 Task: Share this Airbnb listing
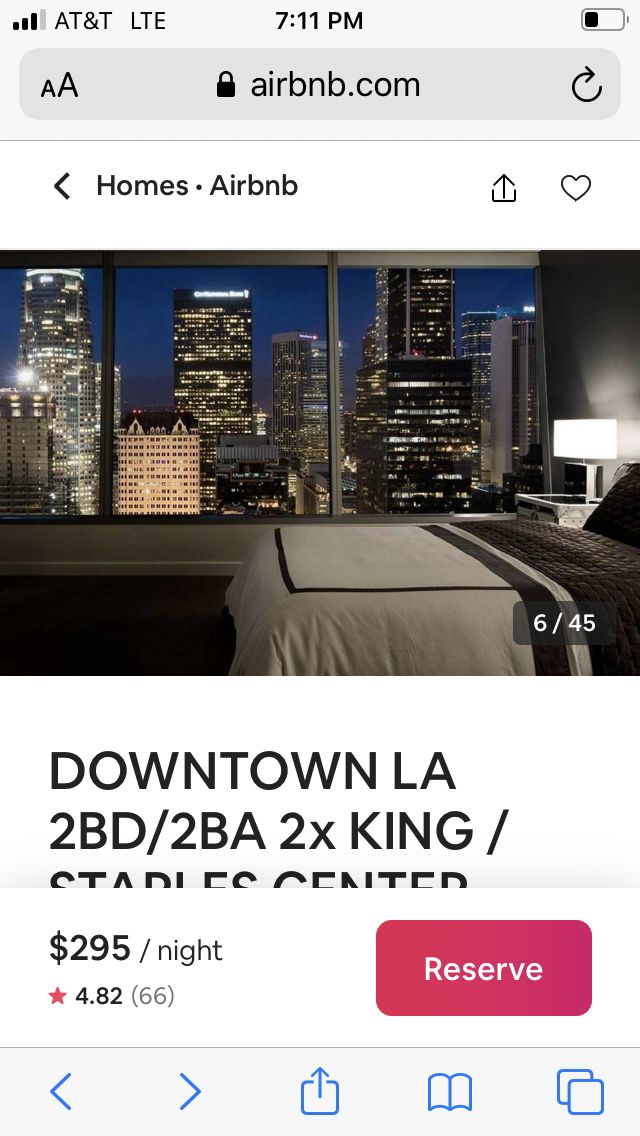pos(504,188)
